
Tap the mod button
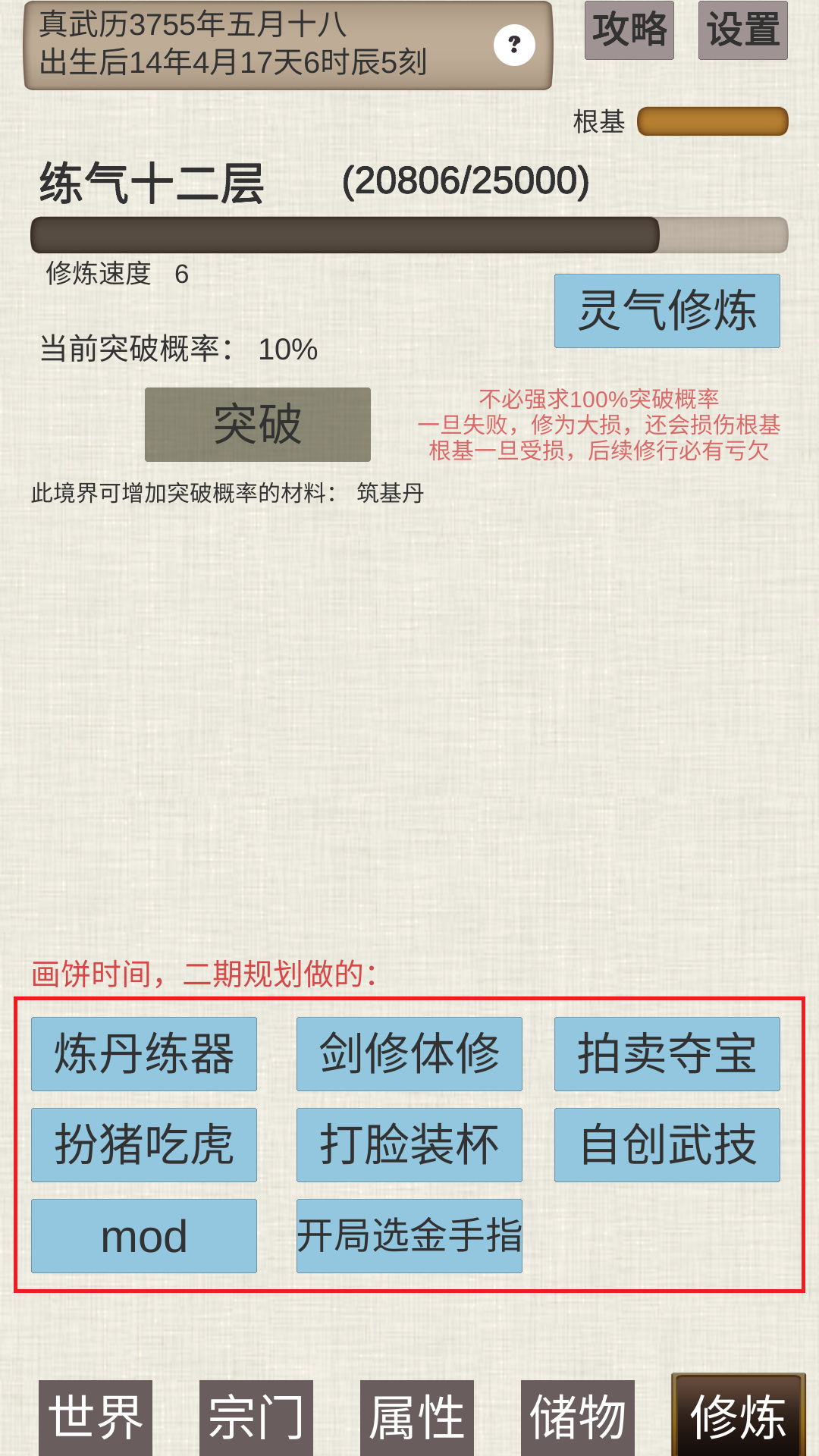[144, 1236]
